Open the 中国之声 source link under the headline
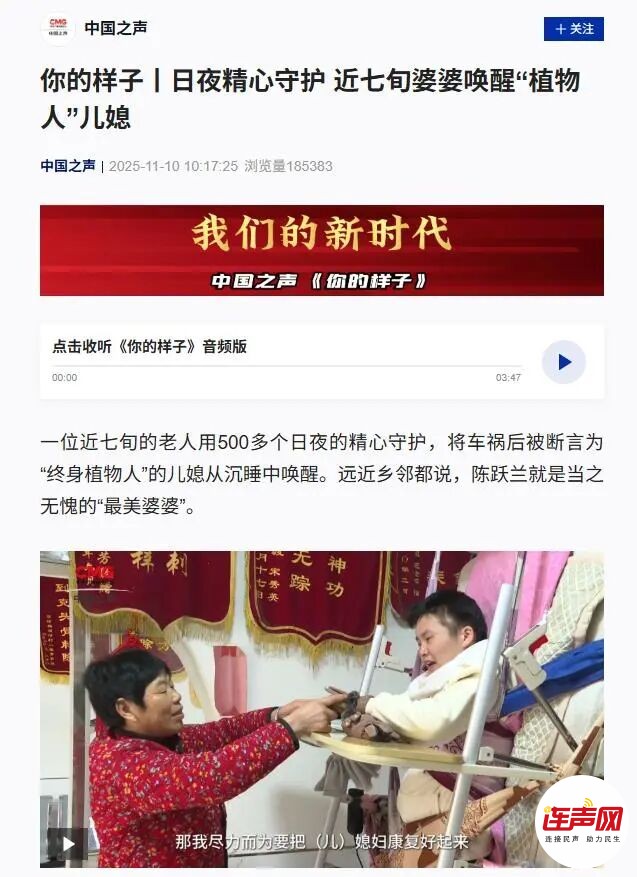Screen dimensions: 637x877 68,166
